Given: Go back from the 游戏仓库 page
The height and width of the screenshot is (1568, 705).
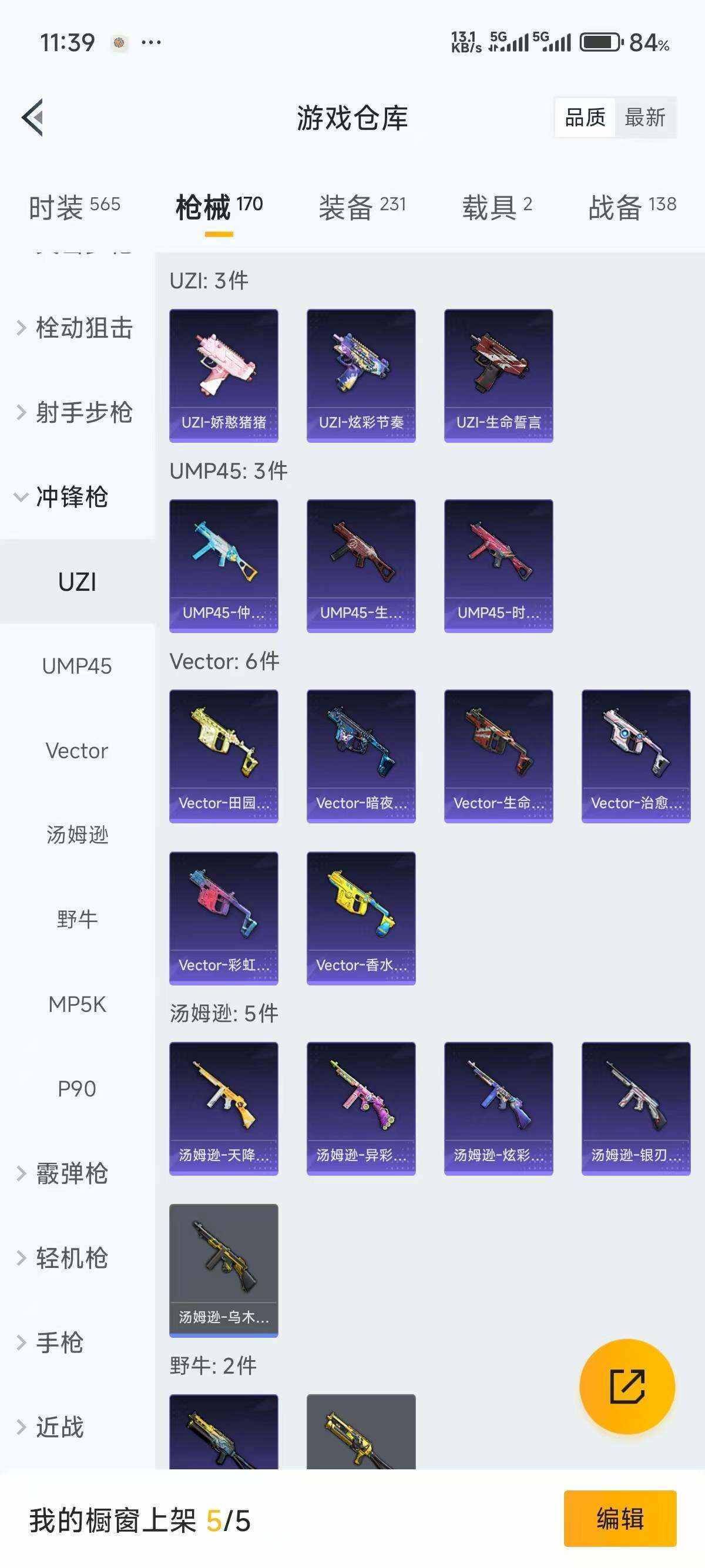Looking at the screenshot, I should click(x=33, y=117).
